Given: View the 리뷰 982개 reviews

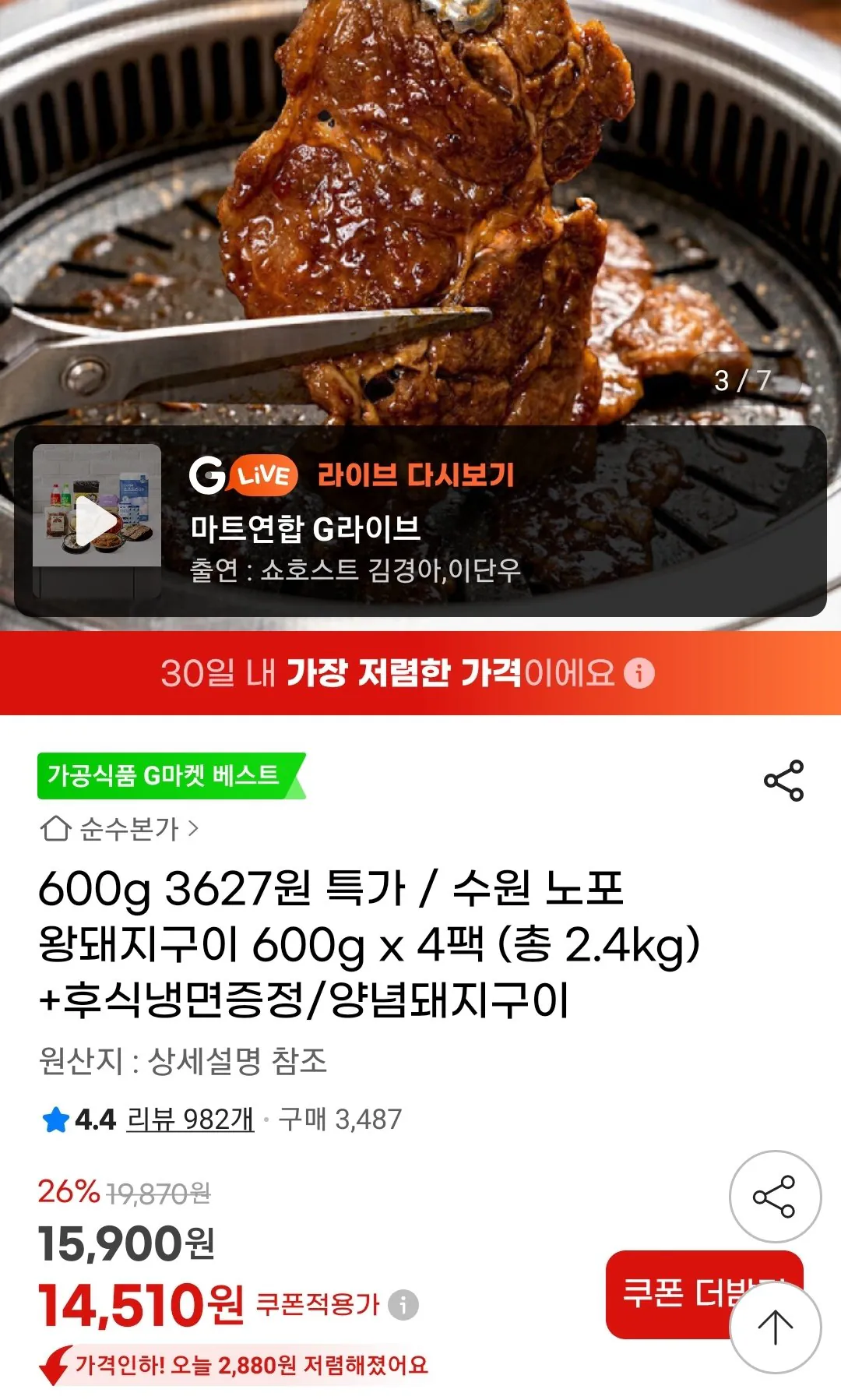Looking at the screenshot, I should click(x=190, y=1120).
